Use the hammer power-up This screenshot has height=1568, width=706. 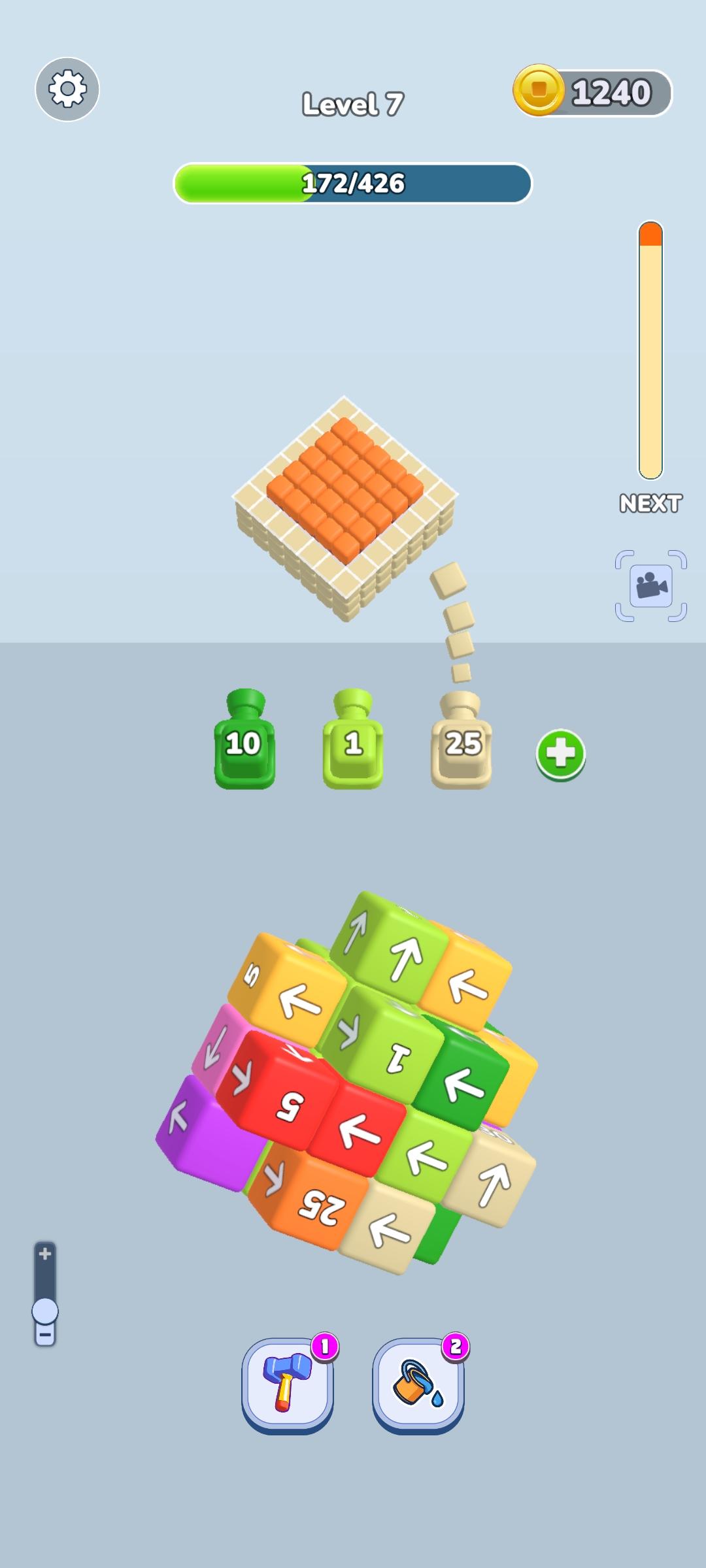[x=288, y=1382]
